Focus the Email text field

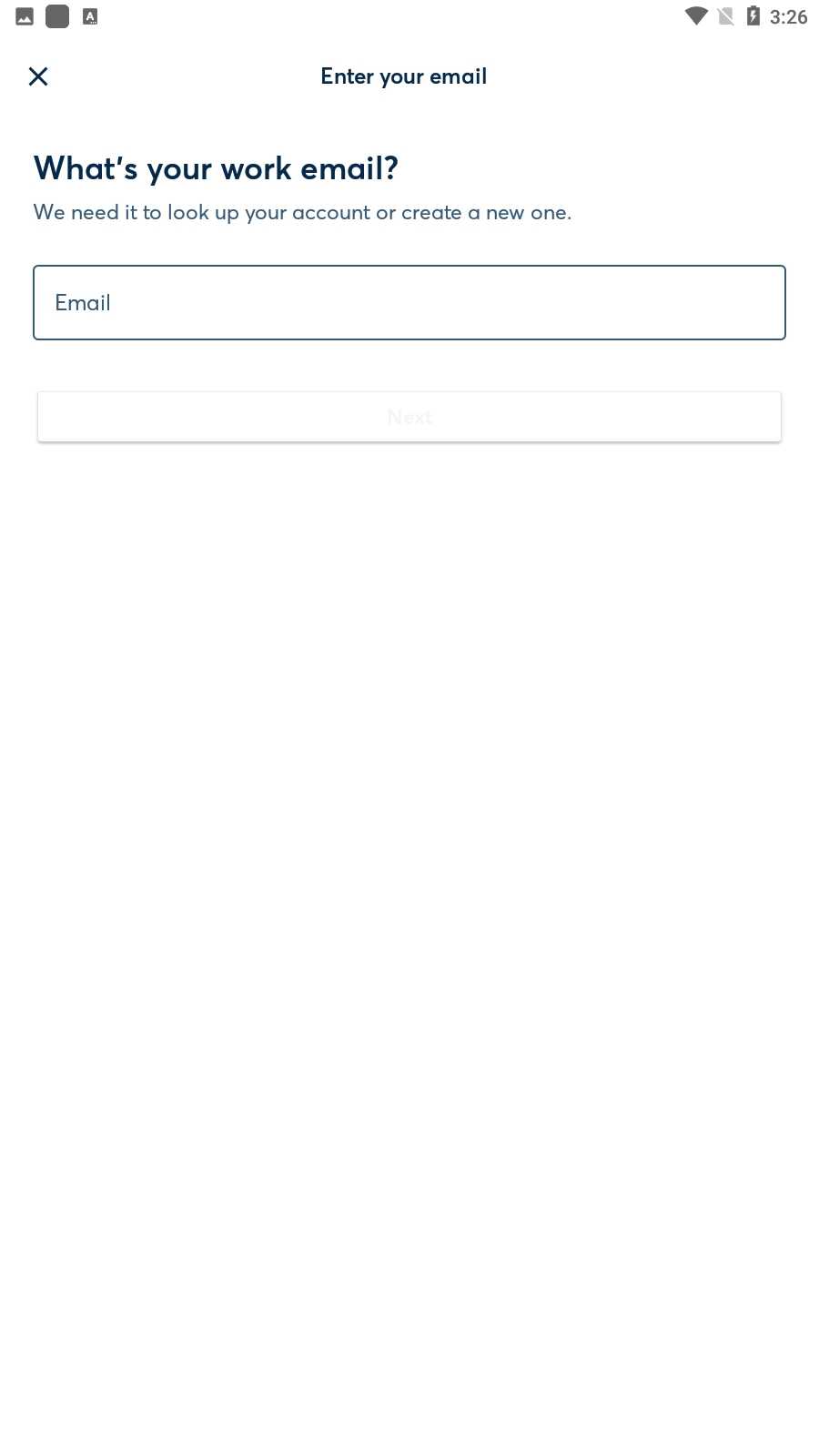(409, 303)
